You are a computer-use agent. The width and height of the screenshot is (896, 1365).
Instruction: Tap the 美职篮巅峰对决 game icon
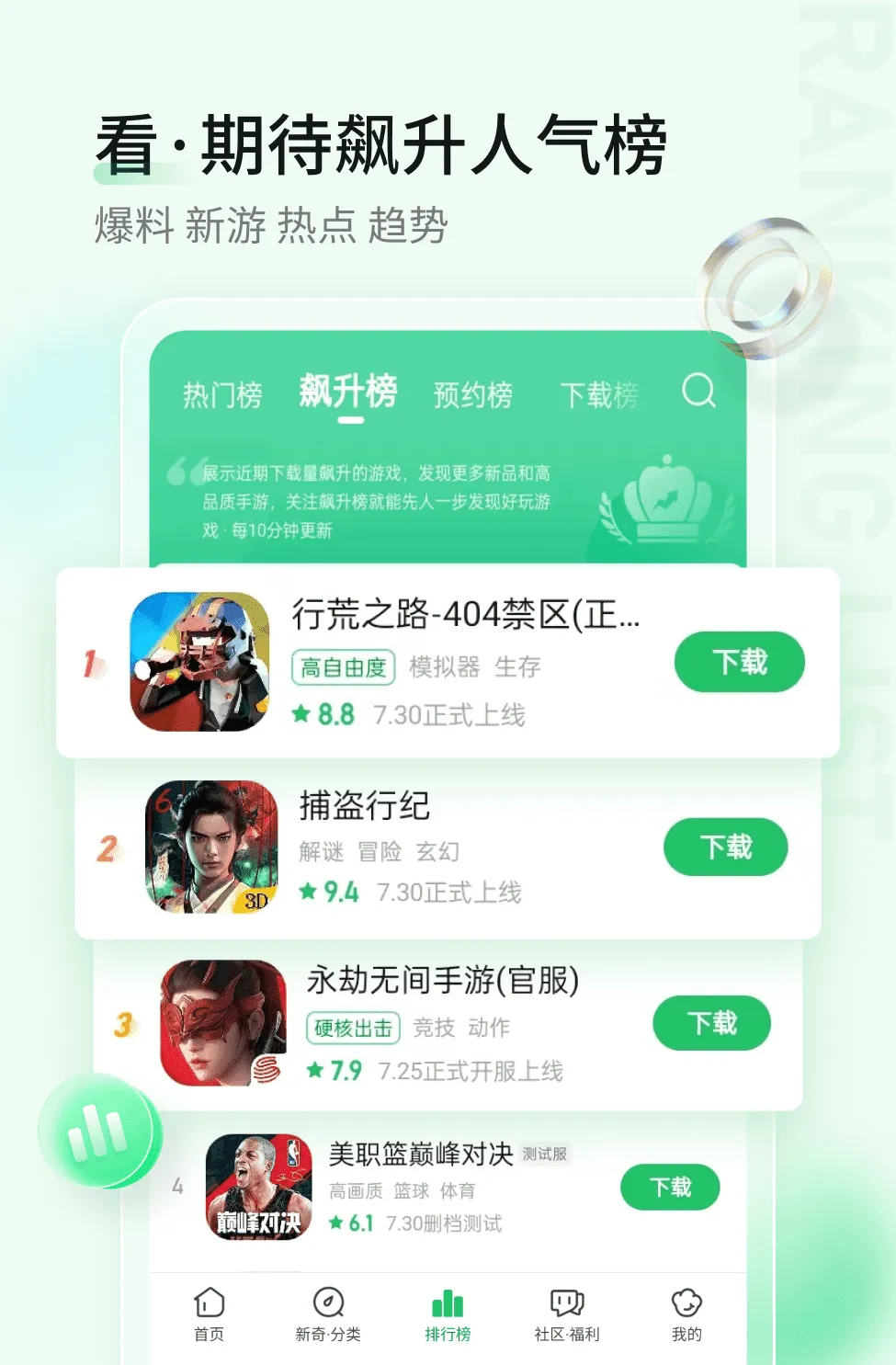point(258,1188)
